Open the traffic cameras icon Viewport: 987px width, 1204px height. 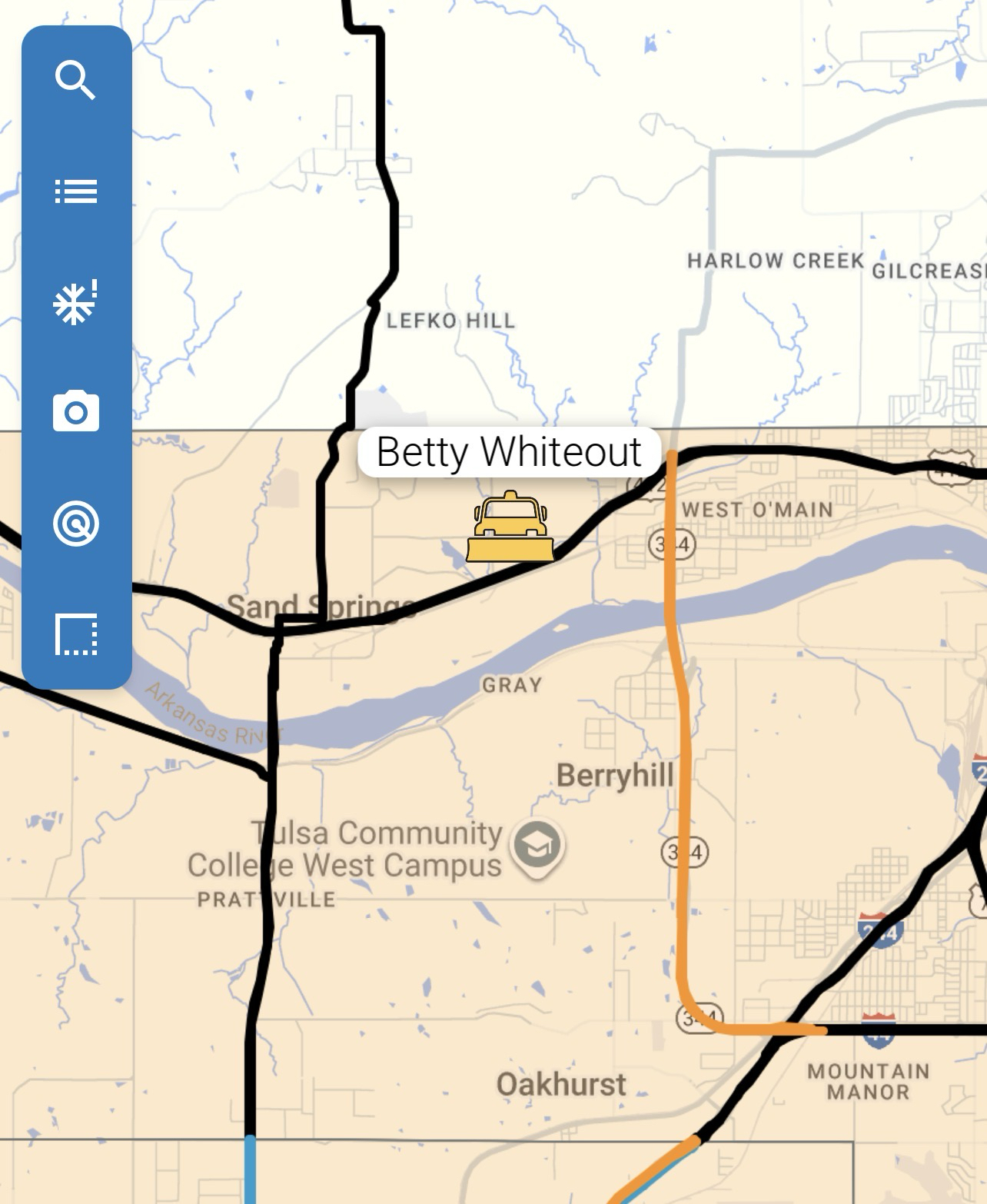coord(75,411)
